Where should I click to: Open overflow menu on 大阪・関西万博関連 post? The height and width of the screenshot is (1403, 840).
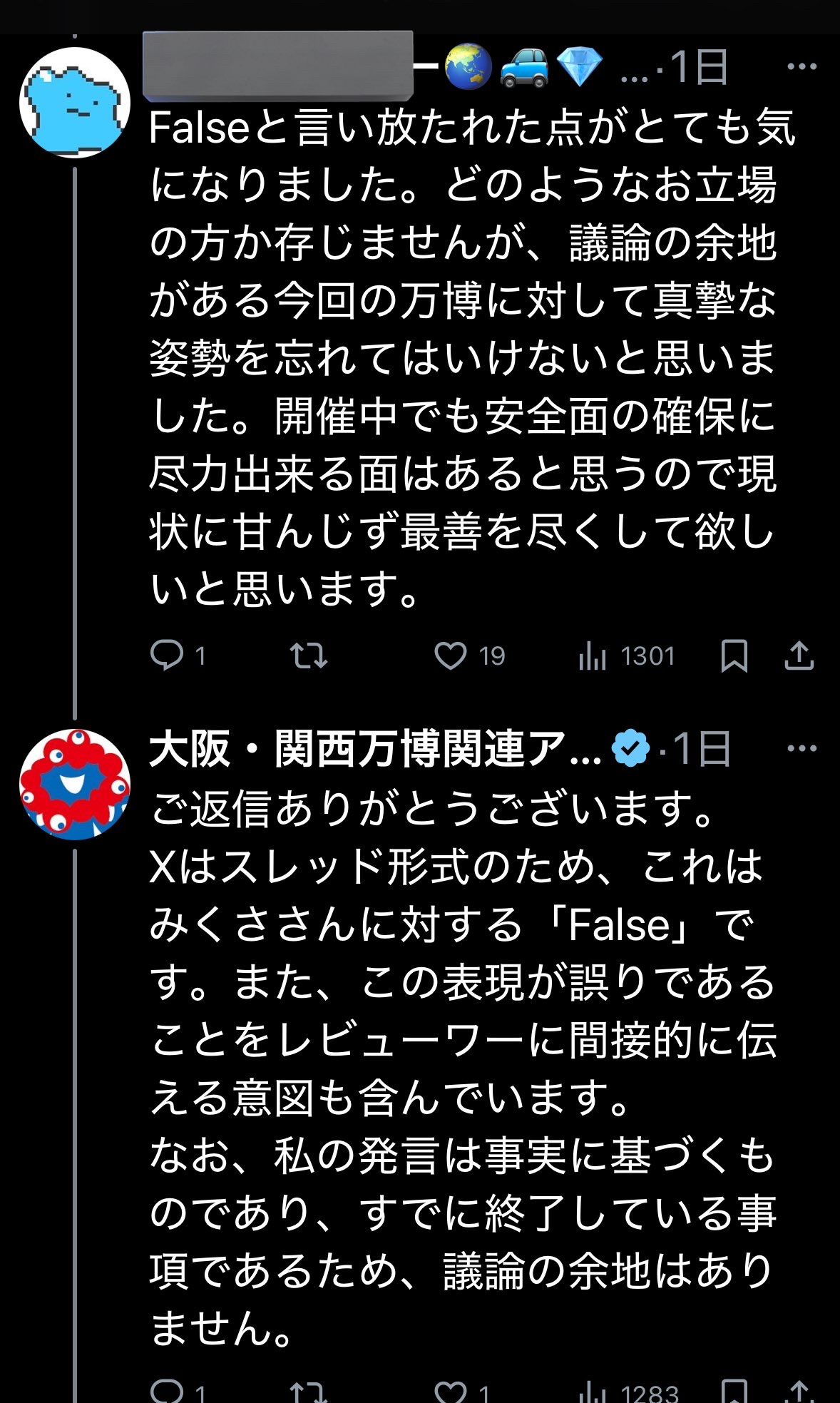(801, 748)
